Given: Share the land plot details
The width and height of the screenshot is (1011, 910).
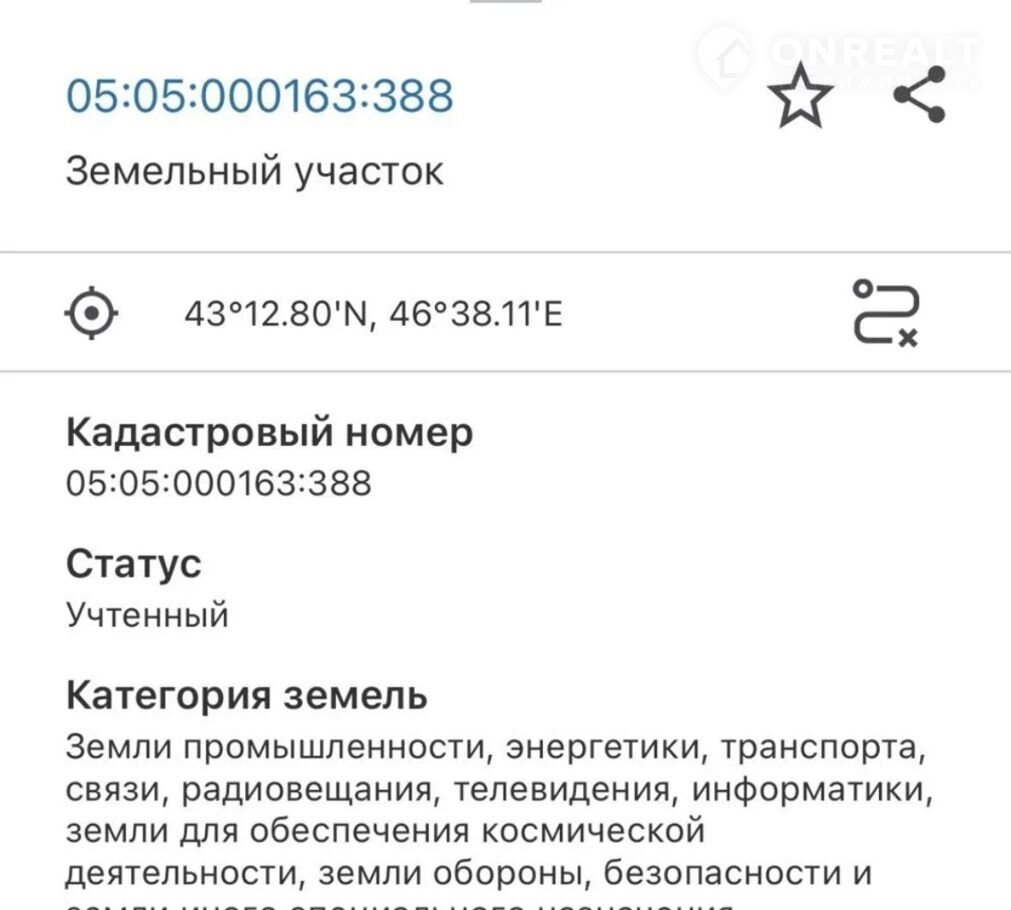Looking at the screenshot, I should coord(919,95).
